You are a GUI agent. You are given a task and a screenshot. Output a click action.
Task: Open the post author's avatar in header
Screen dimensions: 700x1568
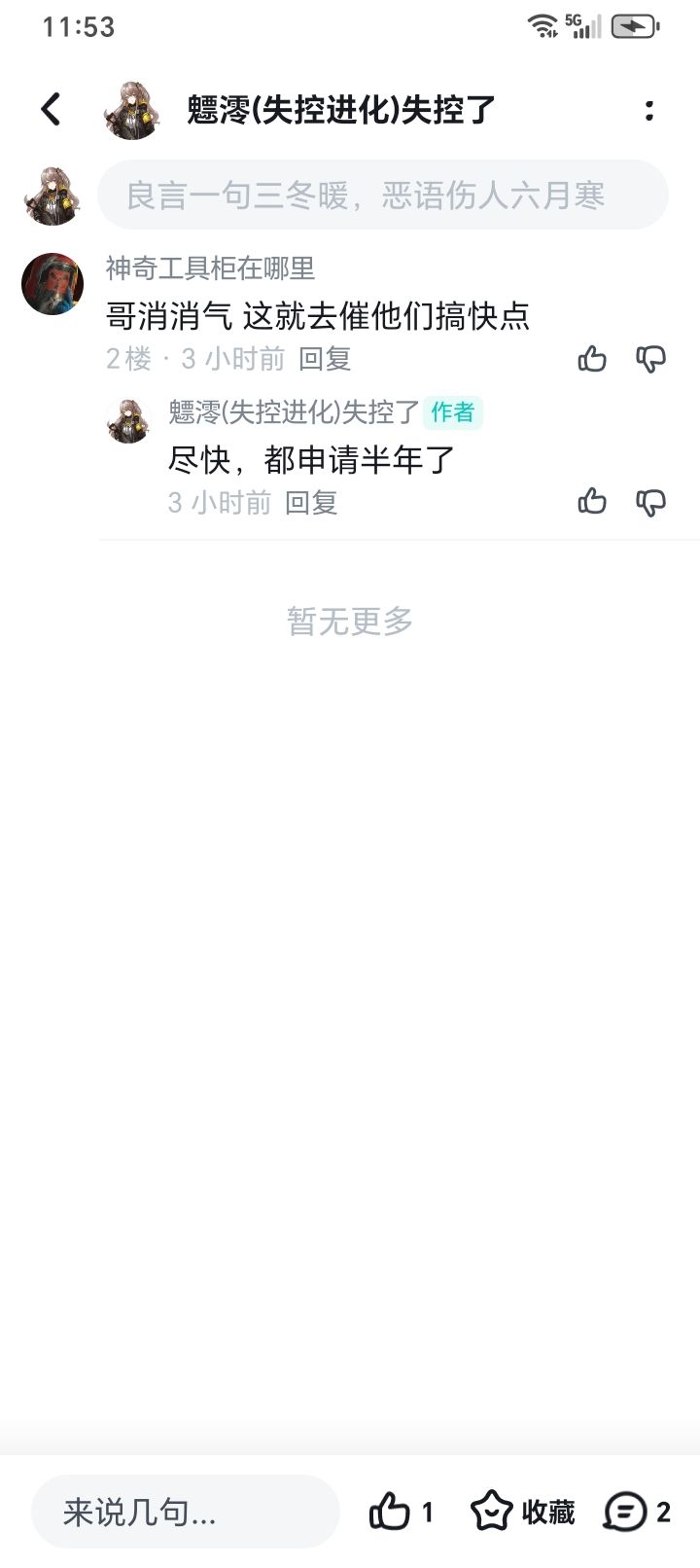tap(131, 110)
